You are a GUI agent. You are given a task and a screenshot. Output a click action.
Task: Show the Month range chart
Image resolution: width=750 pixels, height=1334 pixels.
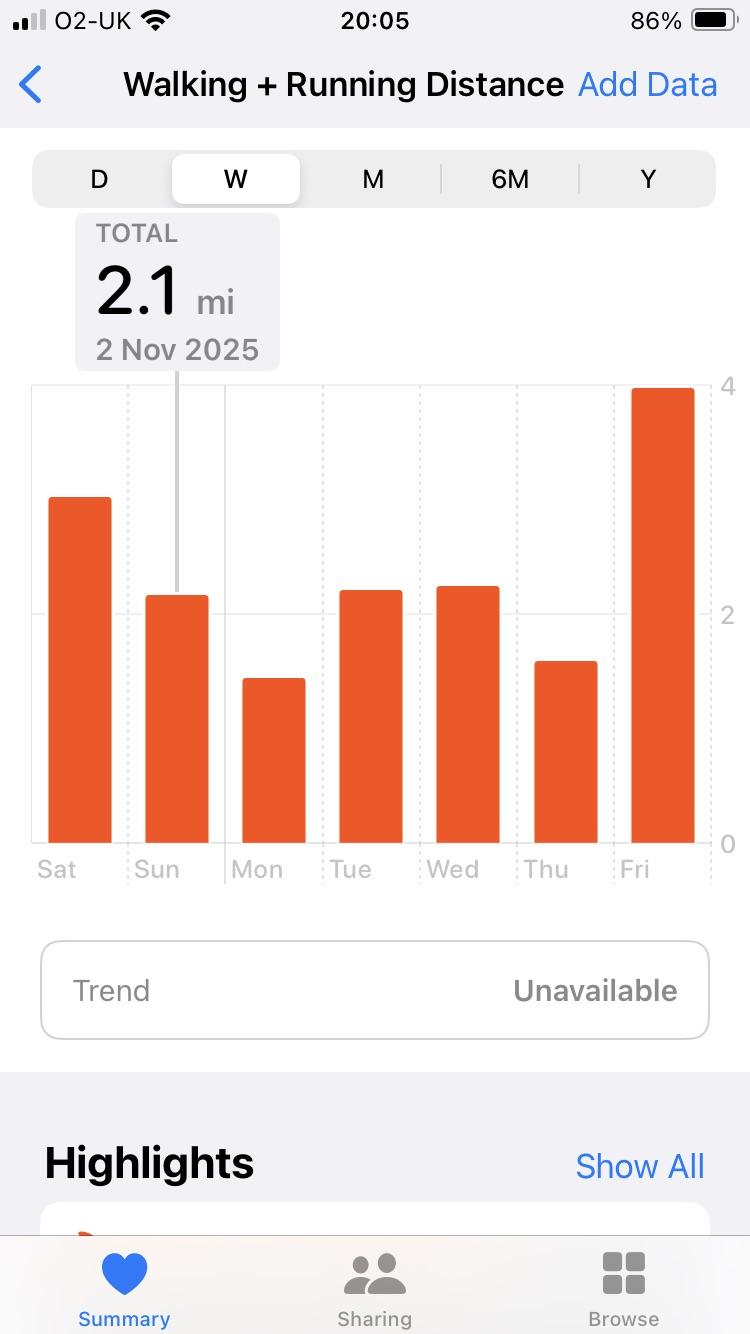coord(373,179)
